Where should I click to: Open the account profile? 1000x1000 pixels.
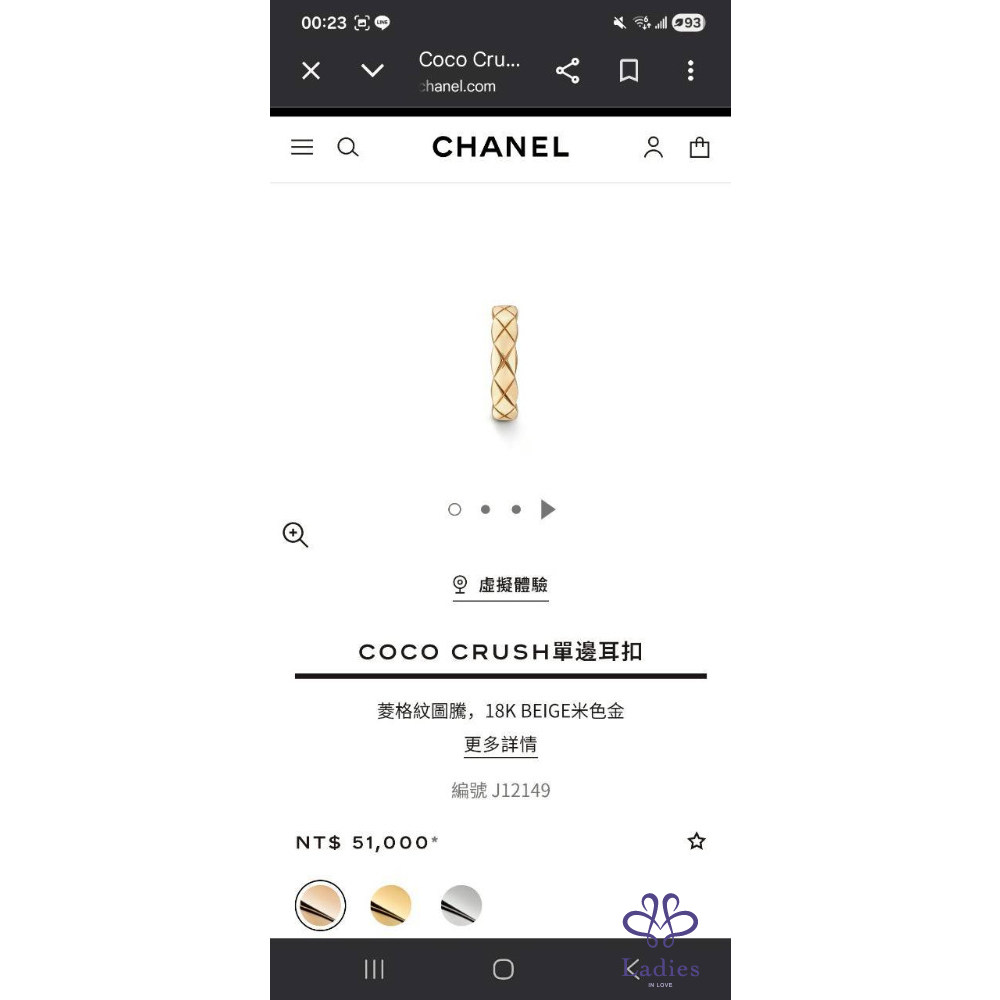[x=653, y=148]
